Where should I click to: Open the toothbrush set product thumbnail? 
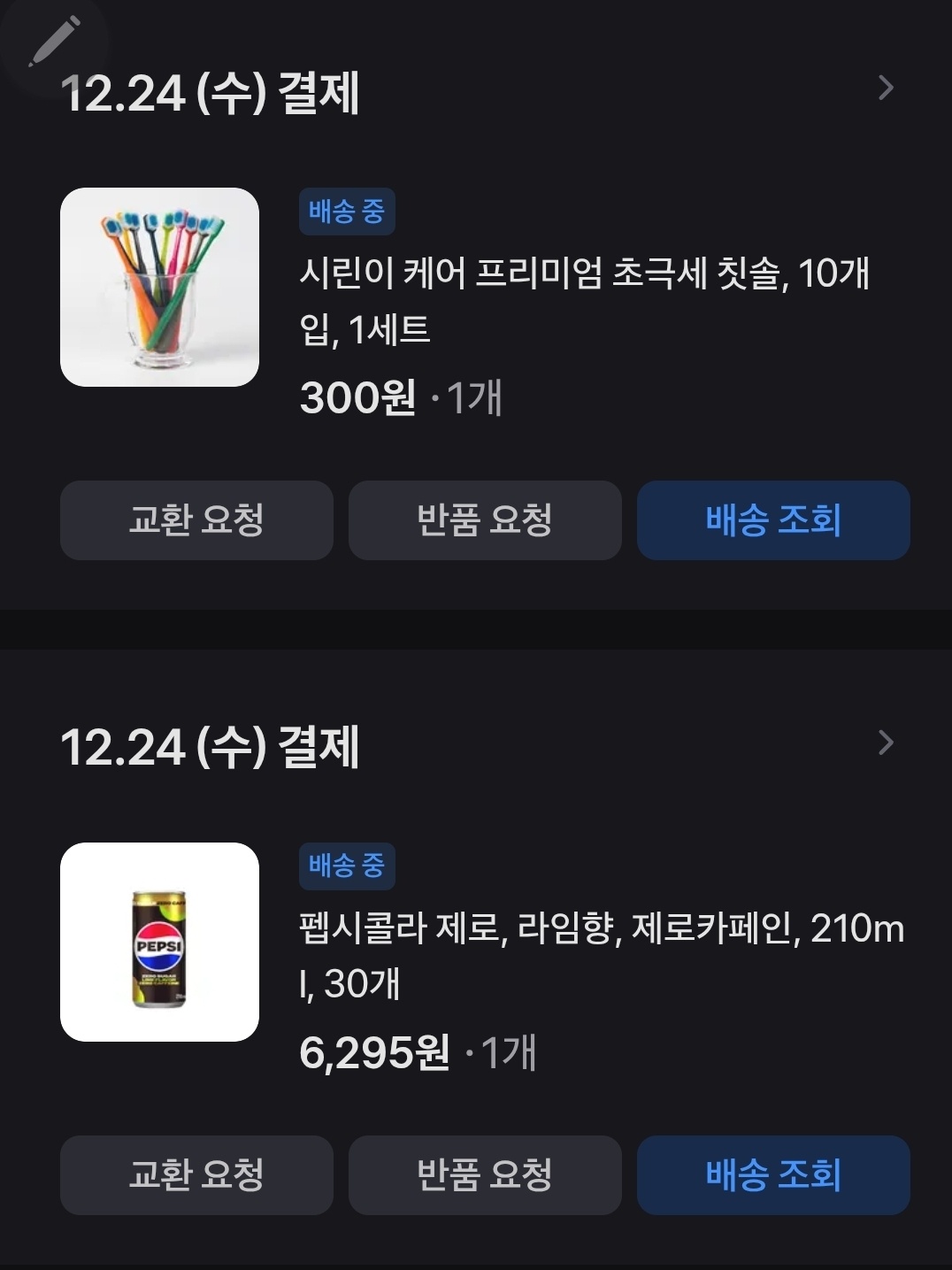pos(159,287)
